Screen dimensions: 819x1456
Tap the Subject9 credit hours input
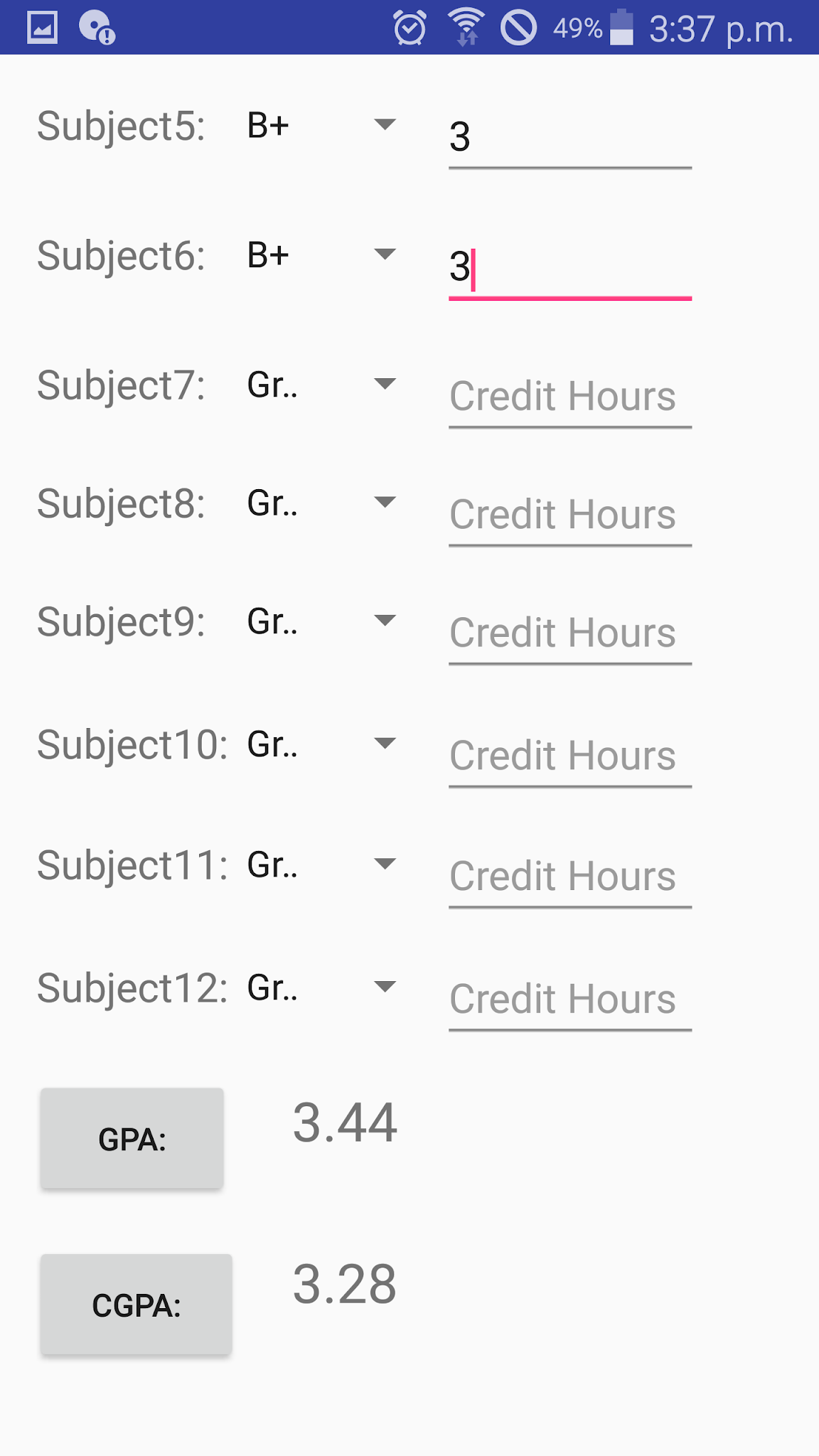pyautogui.click(x=569, y=633)
